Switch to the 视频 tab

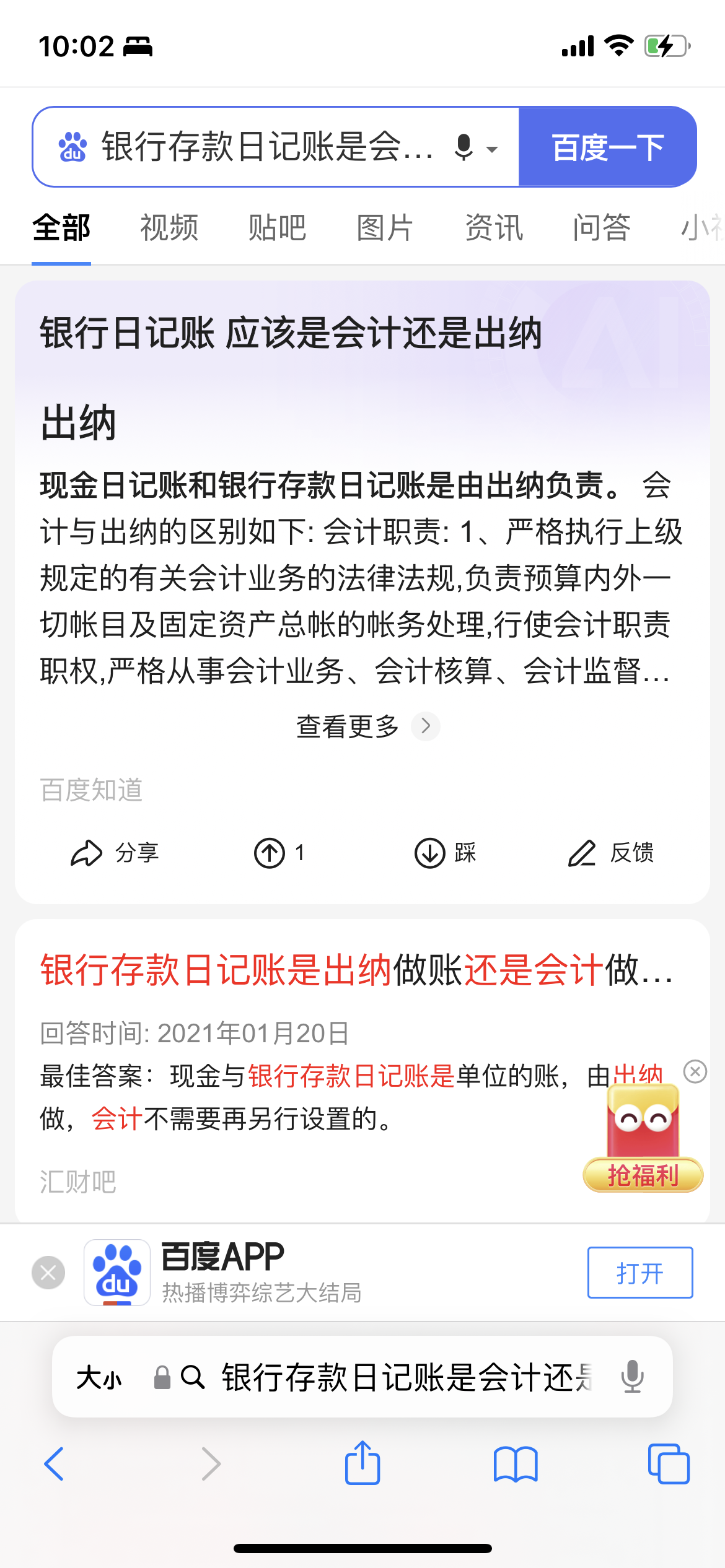pyautogui.click(x=169, y=228)
